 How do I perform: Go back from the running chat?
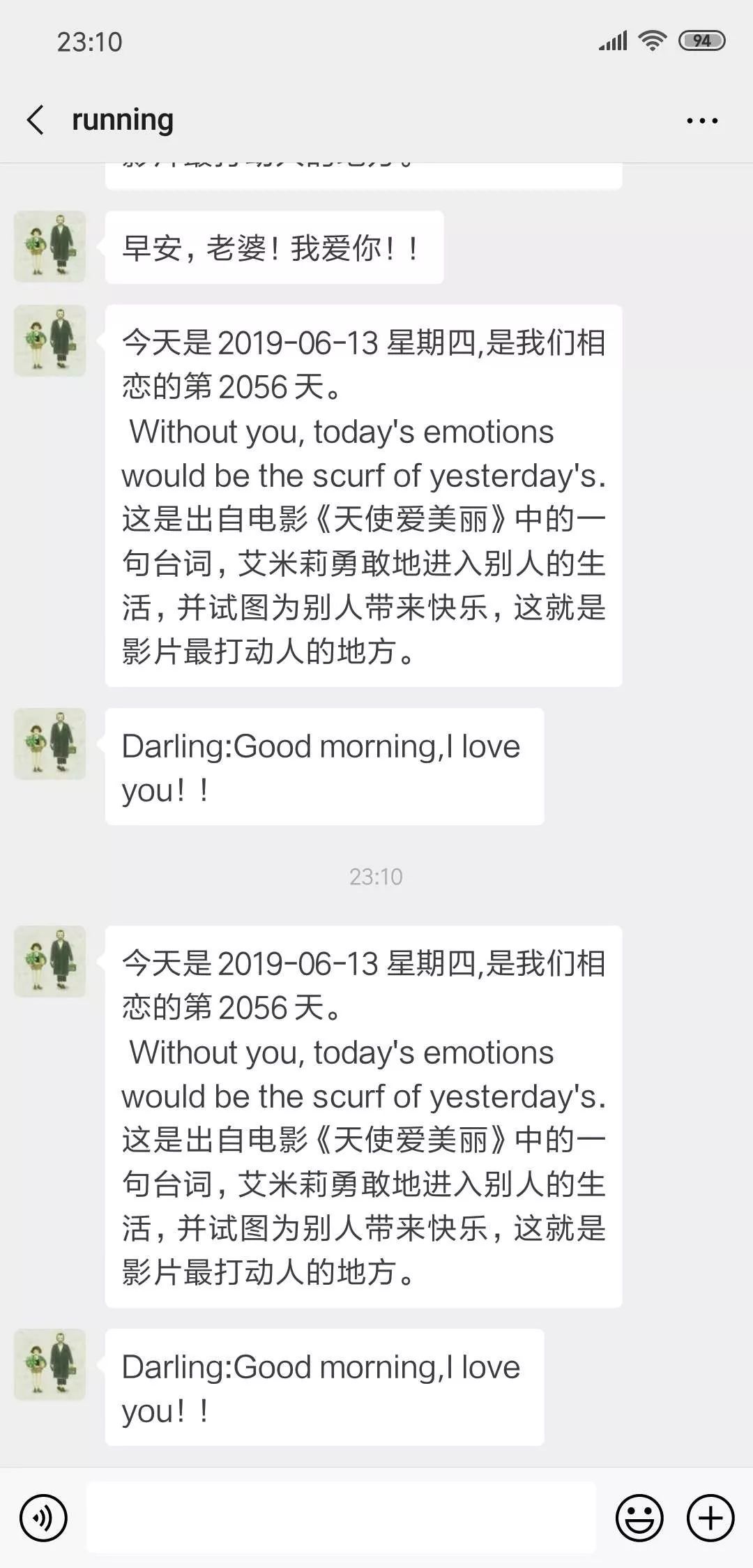click(36, 120)
